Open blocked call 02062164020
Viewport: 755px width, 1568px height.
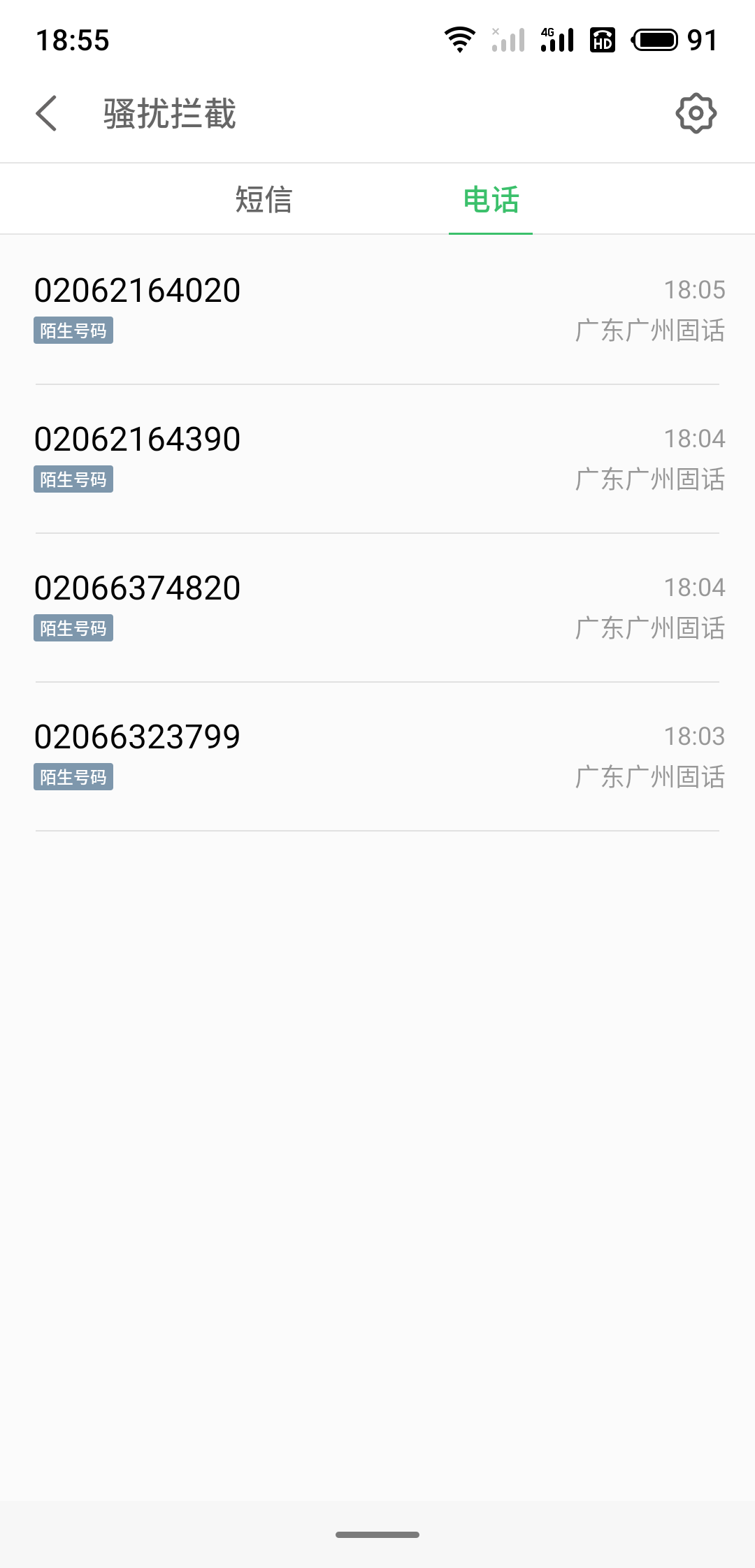[377, 310]
